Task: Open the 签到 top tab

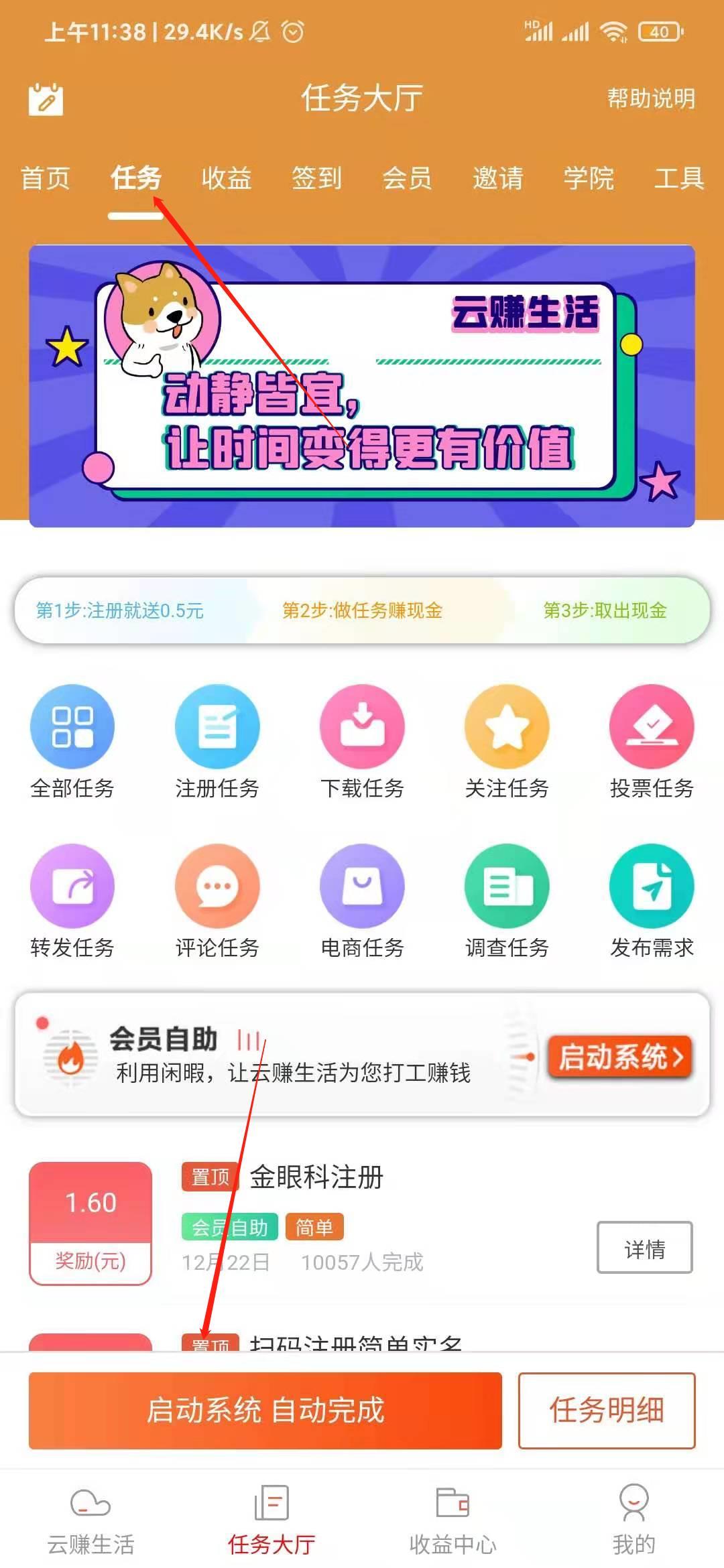Action: [317, 178]
